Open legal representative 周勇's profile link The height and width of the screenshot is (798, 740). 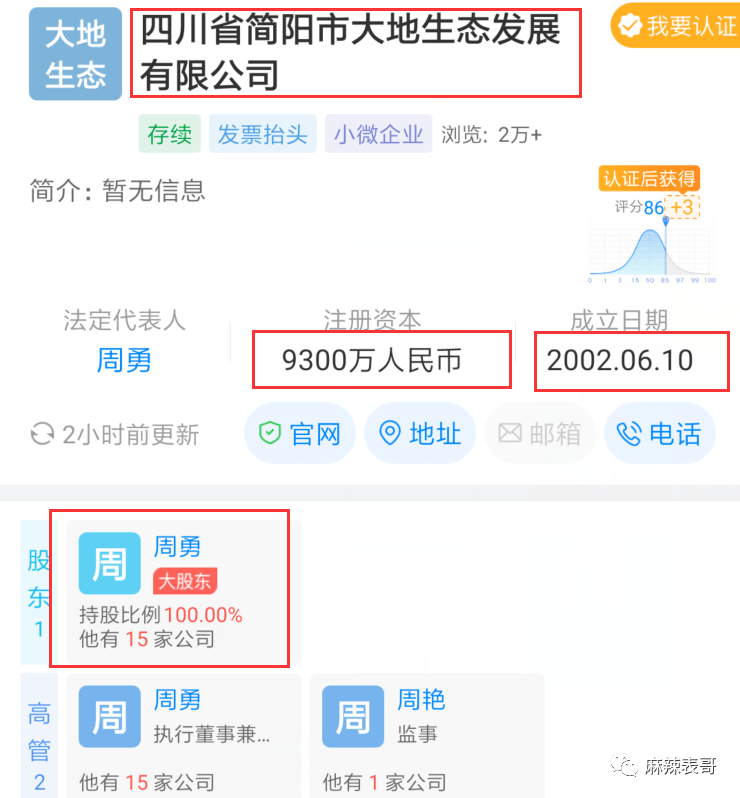pos(123,362)
